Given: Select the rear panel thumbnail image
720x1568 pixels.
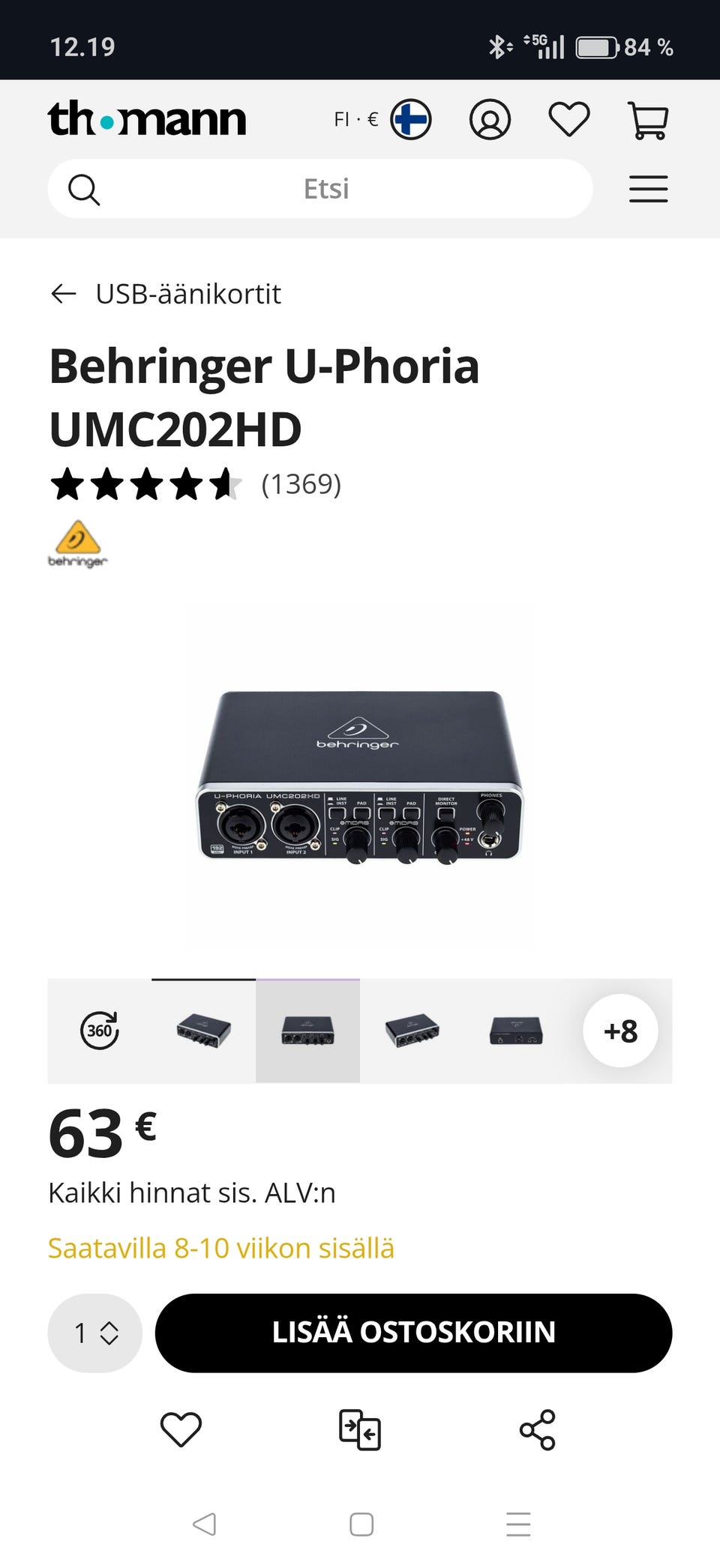Looking at the screenshot, I should (516, 1031).
